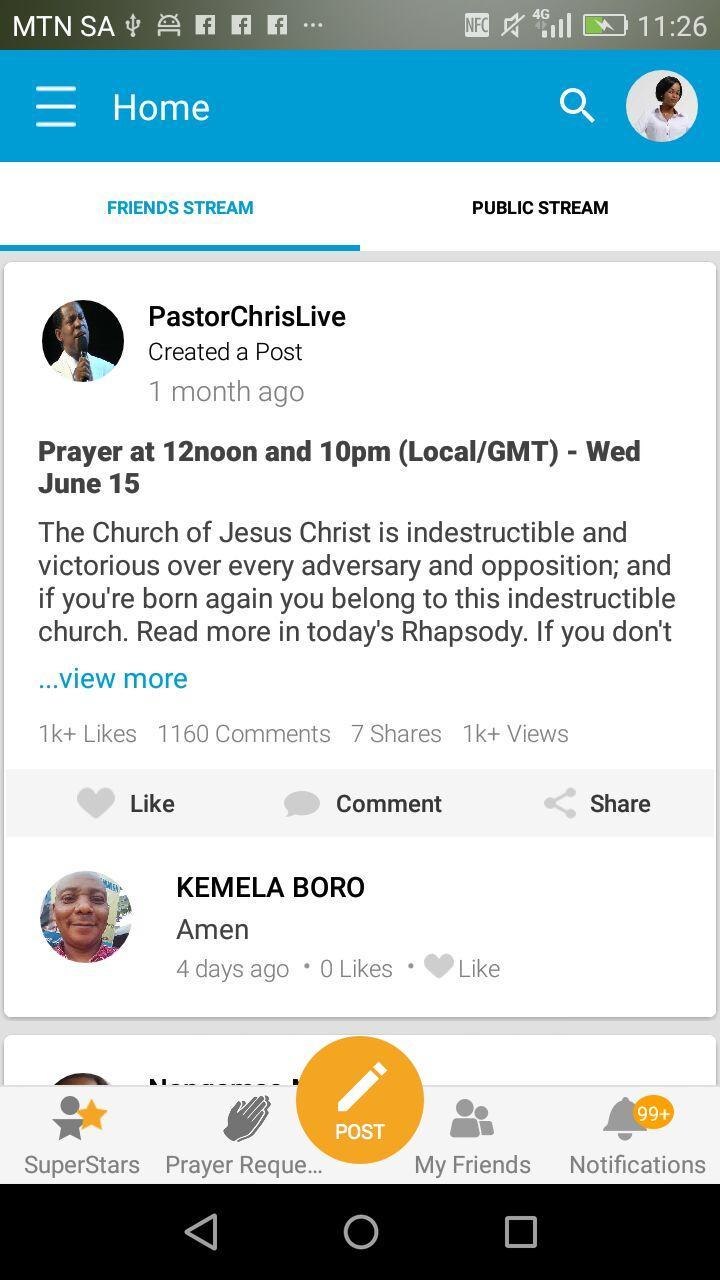Go to the SuperStars section
The image size is (720, 1280).
point(82,1136)
